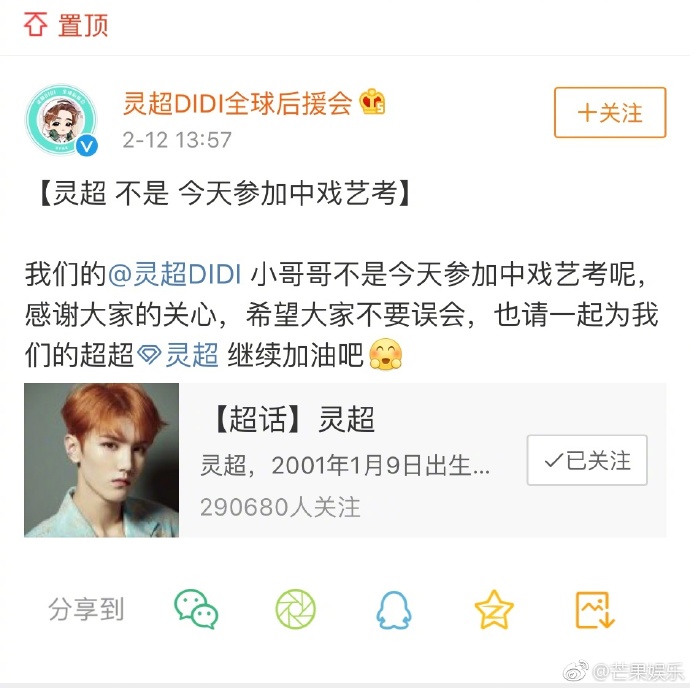
Task: Share the post to QQ
Action: [394, 608]
